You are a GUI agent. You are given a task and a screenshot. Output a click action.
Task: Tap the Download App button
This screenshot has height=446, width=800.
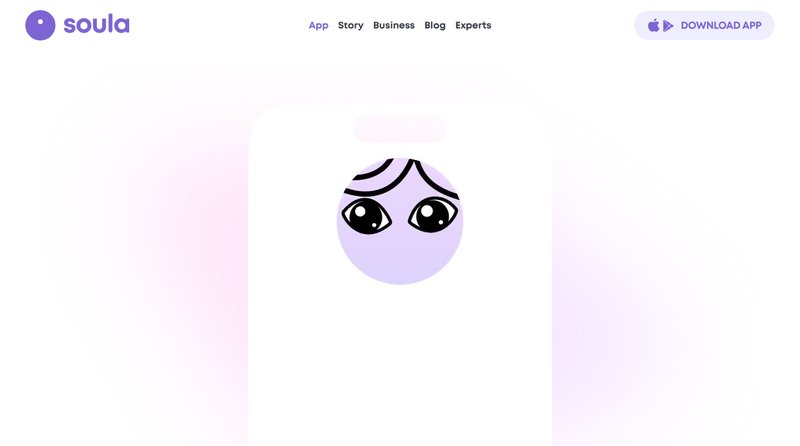coord(704,25)
